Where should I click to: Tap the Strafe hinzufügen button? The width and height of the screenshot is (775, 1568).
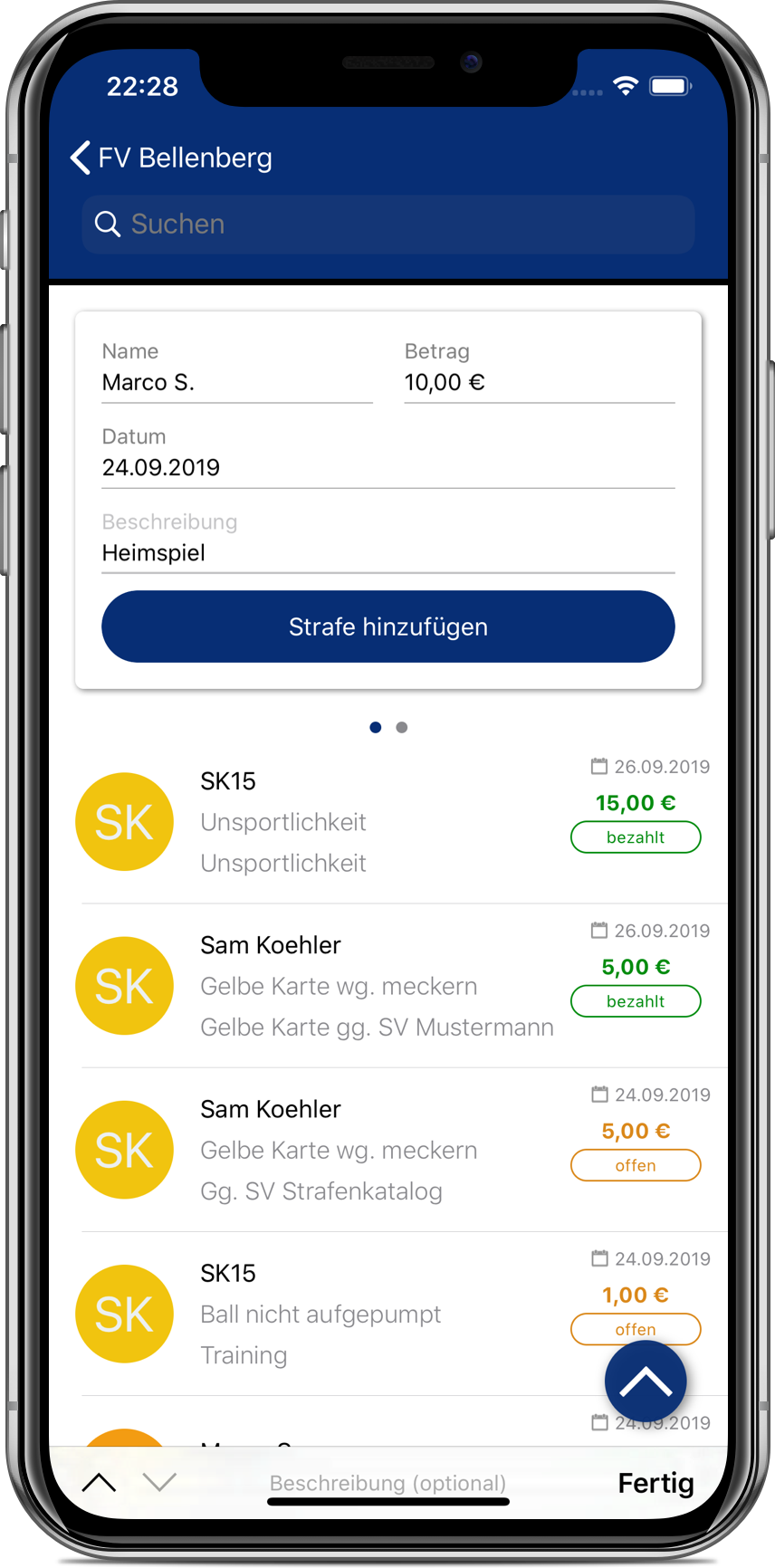387,626
